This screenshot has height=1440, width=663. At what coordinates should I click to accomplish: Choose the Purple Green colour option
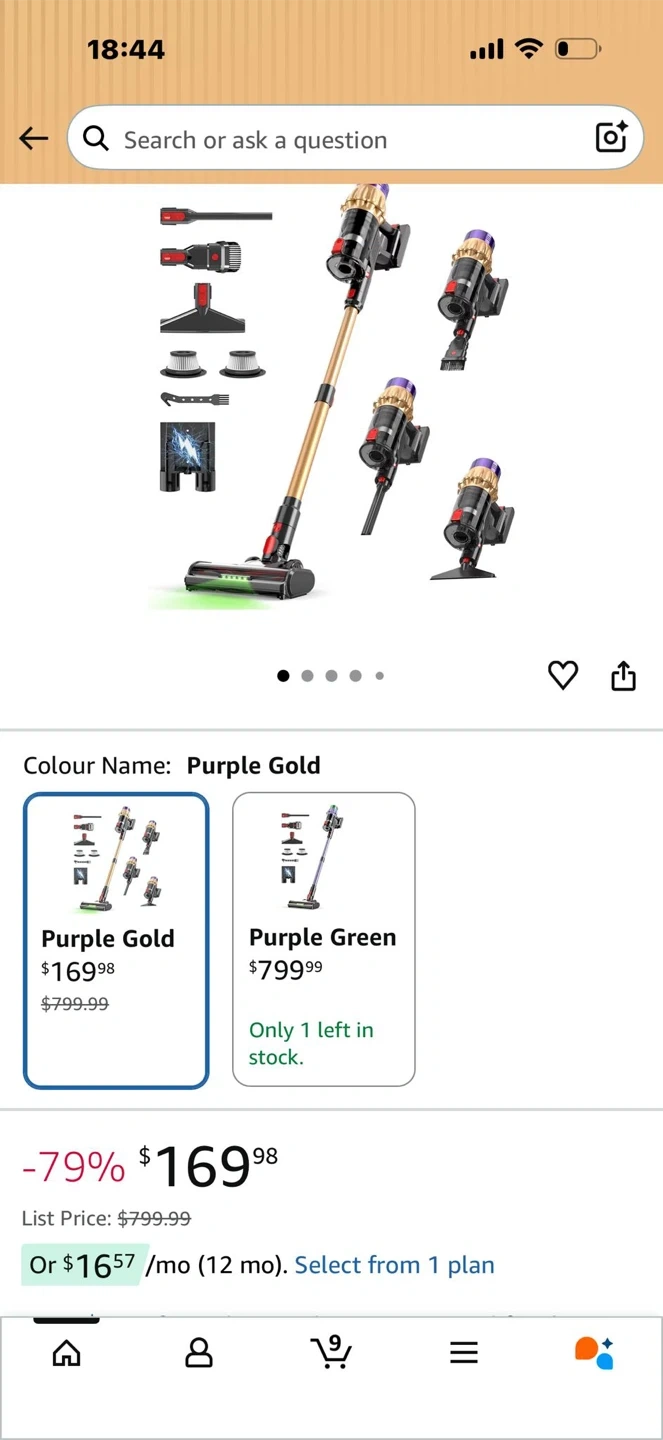point(324,939)
